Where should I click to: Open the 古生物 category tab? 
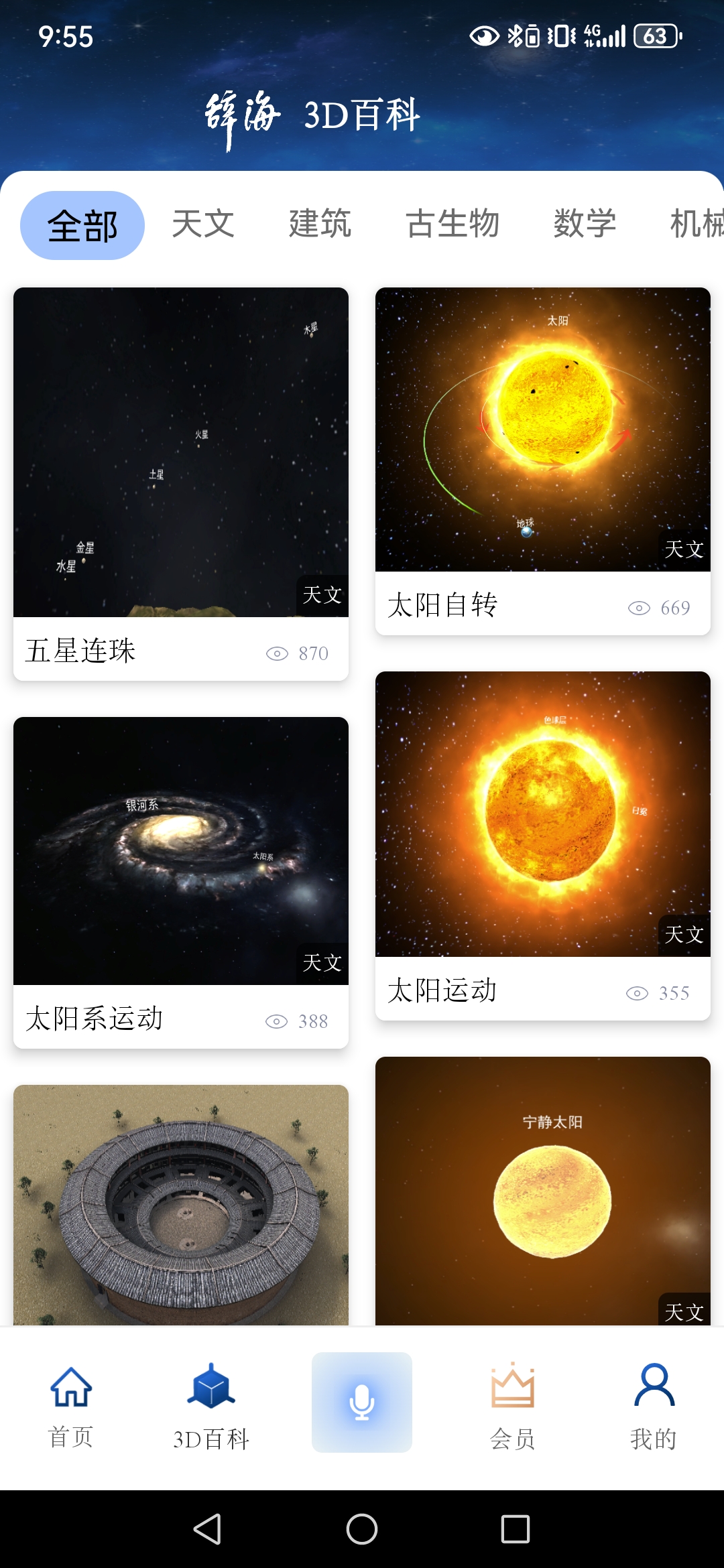pos(452,224)
